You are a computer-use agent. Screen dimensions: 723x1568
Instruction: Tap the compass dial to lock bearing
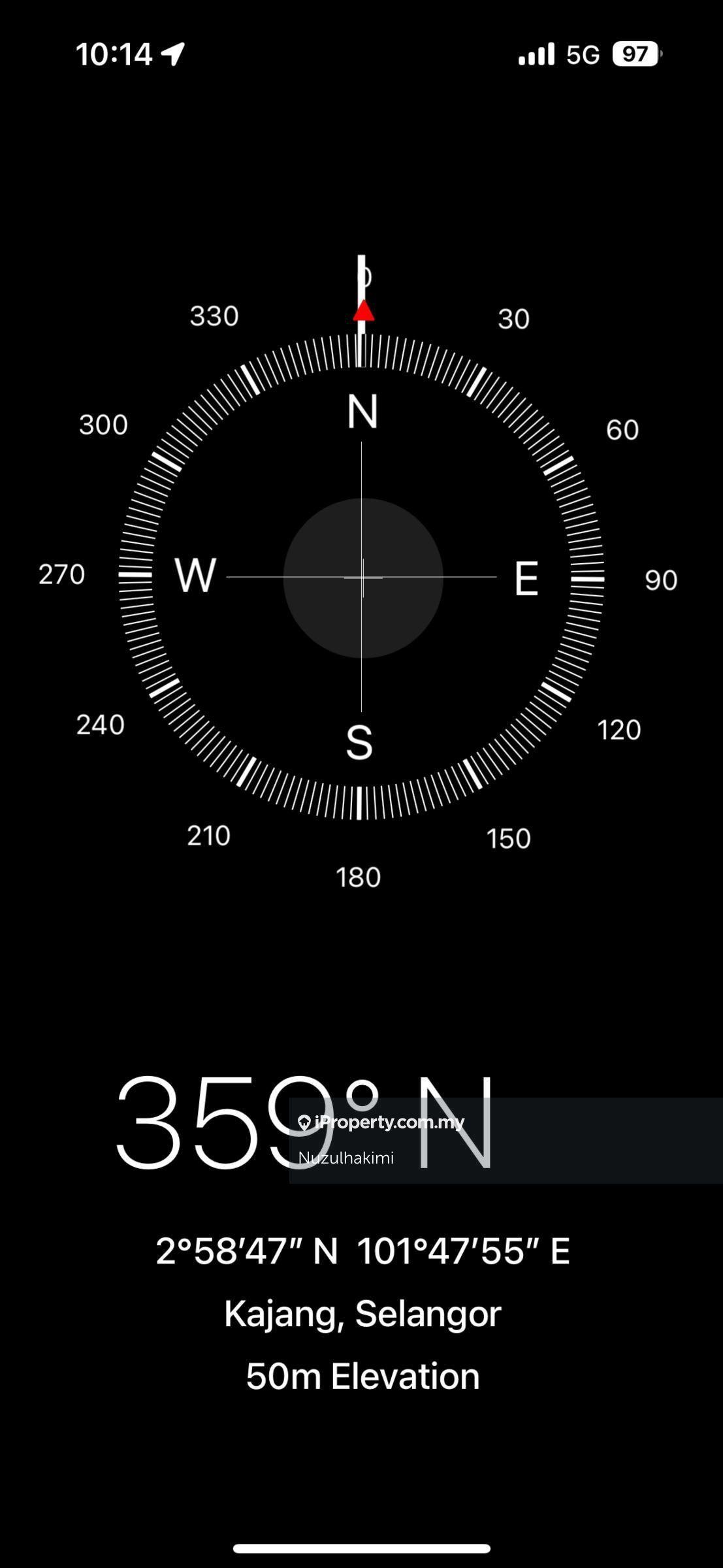pyautogui.click(x=362, y=578)
